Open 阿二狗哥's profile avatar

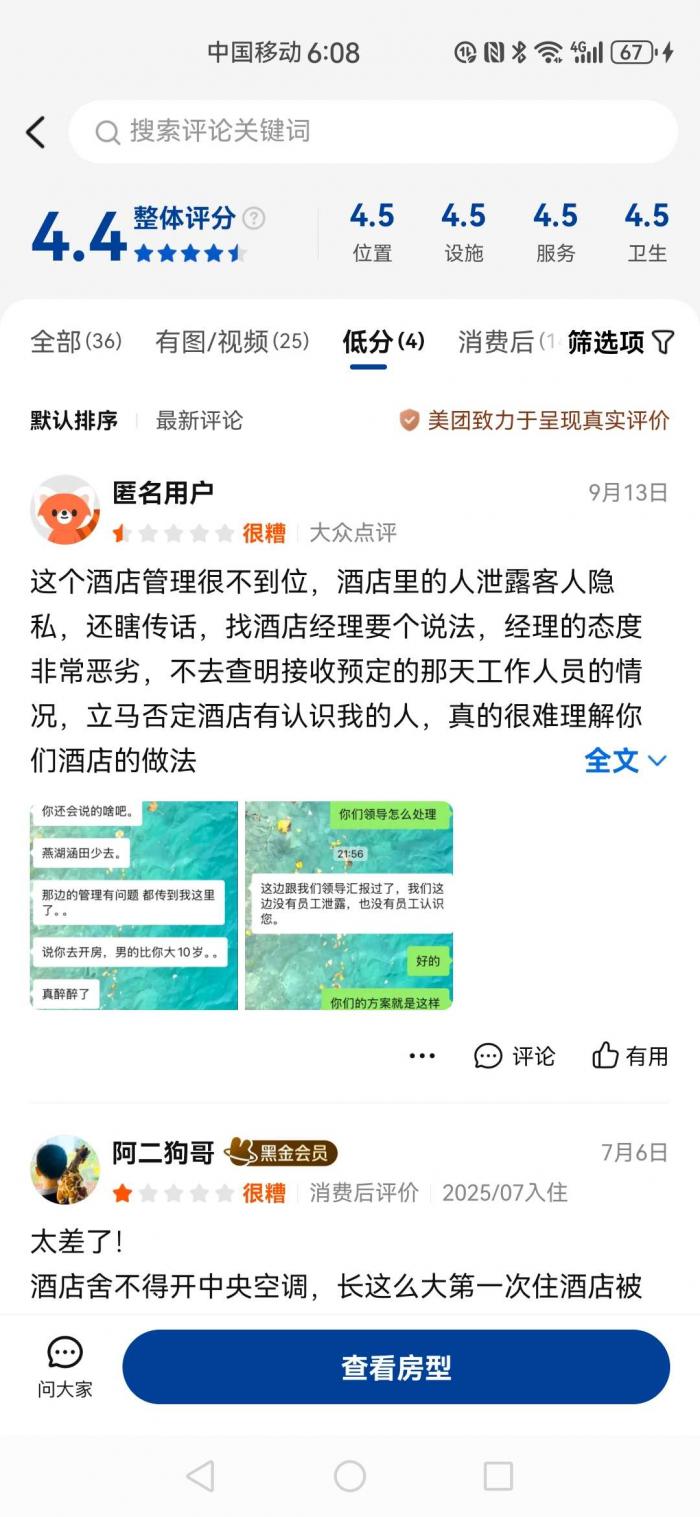pos(65,1169)
